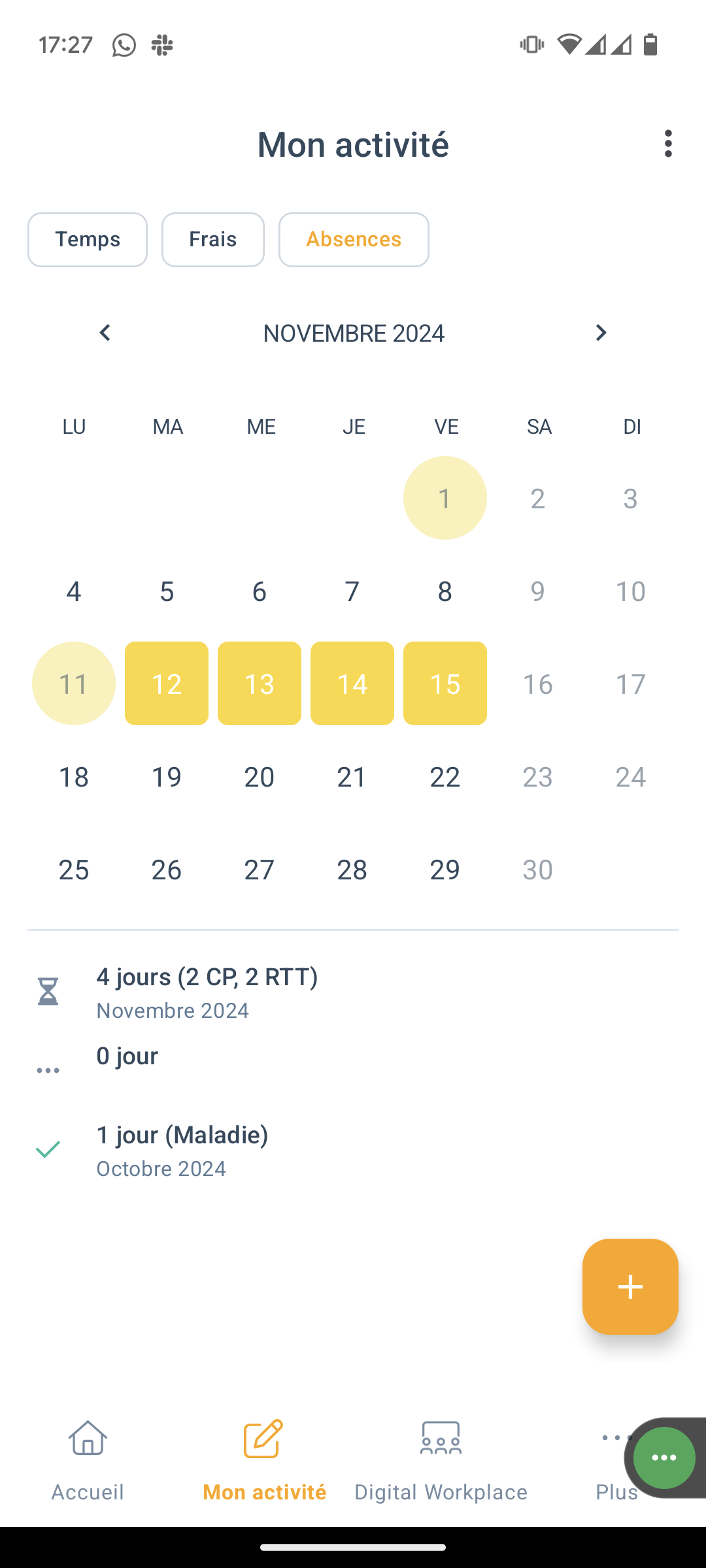Switch to the Temps filter

click(x=88, y=240)
